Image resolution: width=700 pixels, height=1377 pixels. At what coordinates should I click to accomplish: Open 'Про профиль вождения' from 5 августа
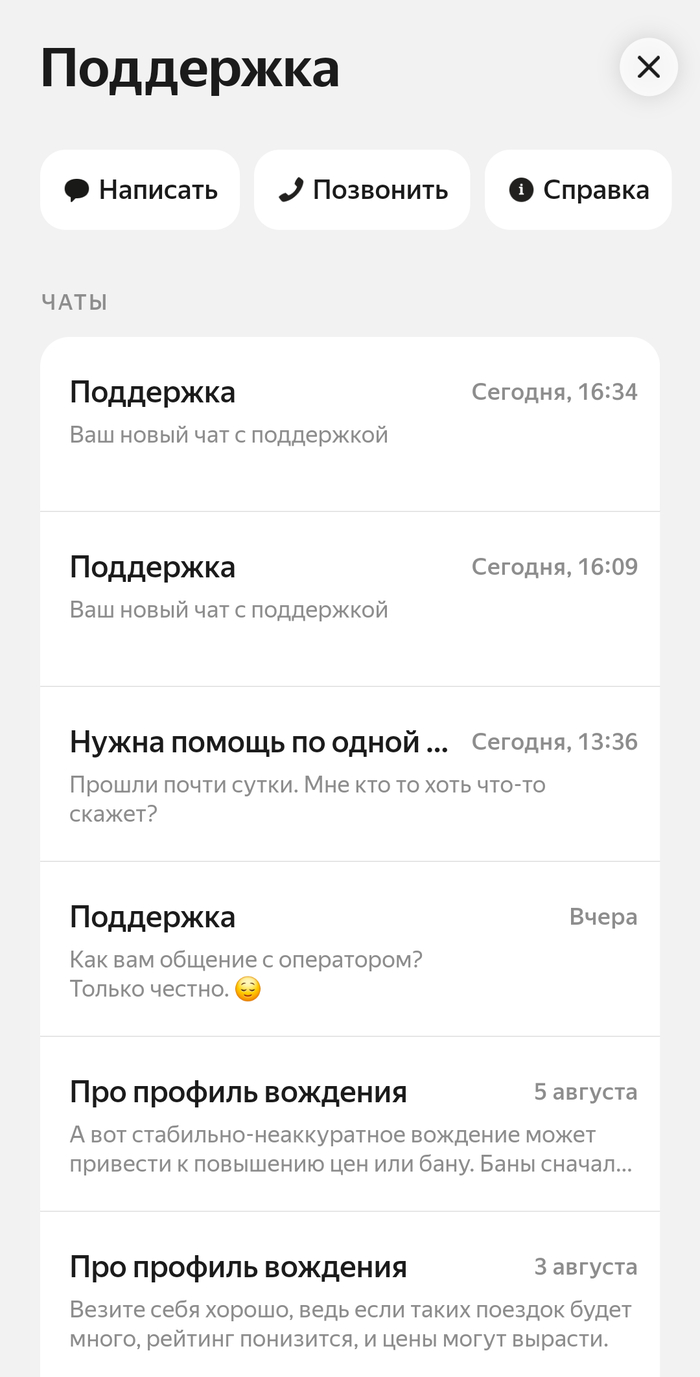[x=350, y=1123]
